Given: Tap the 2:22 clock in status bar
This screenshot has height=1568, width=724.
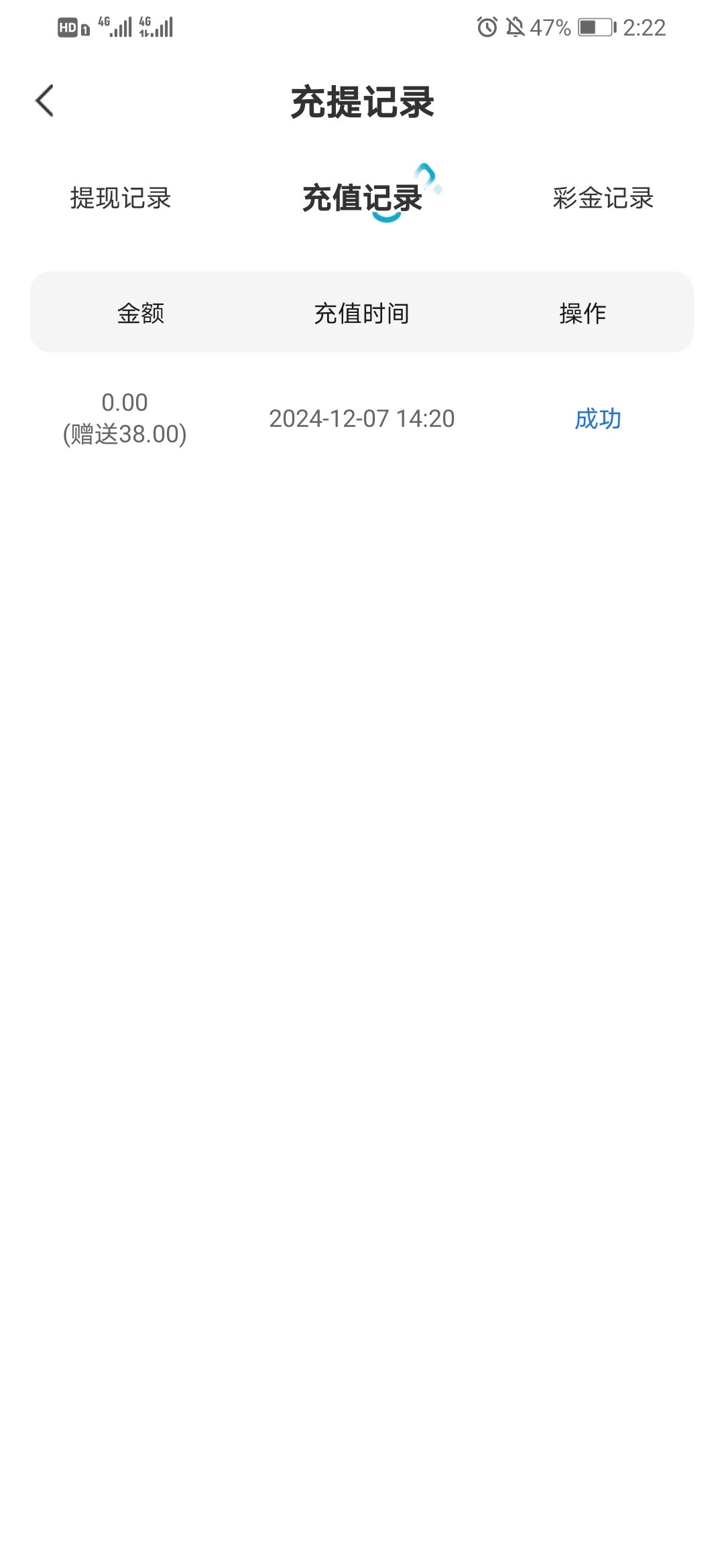Looking at the screenshot, I should coord(645,27).
